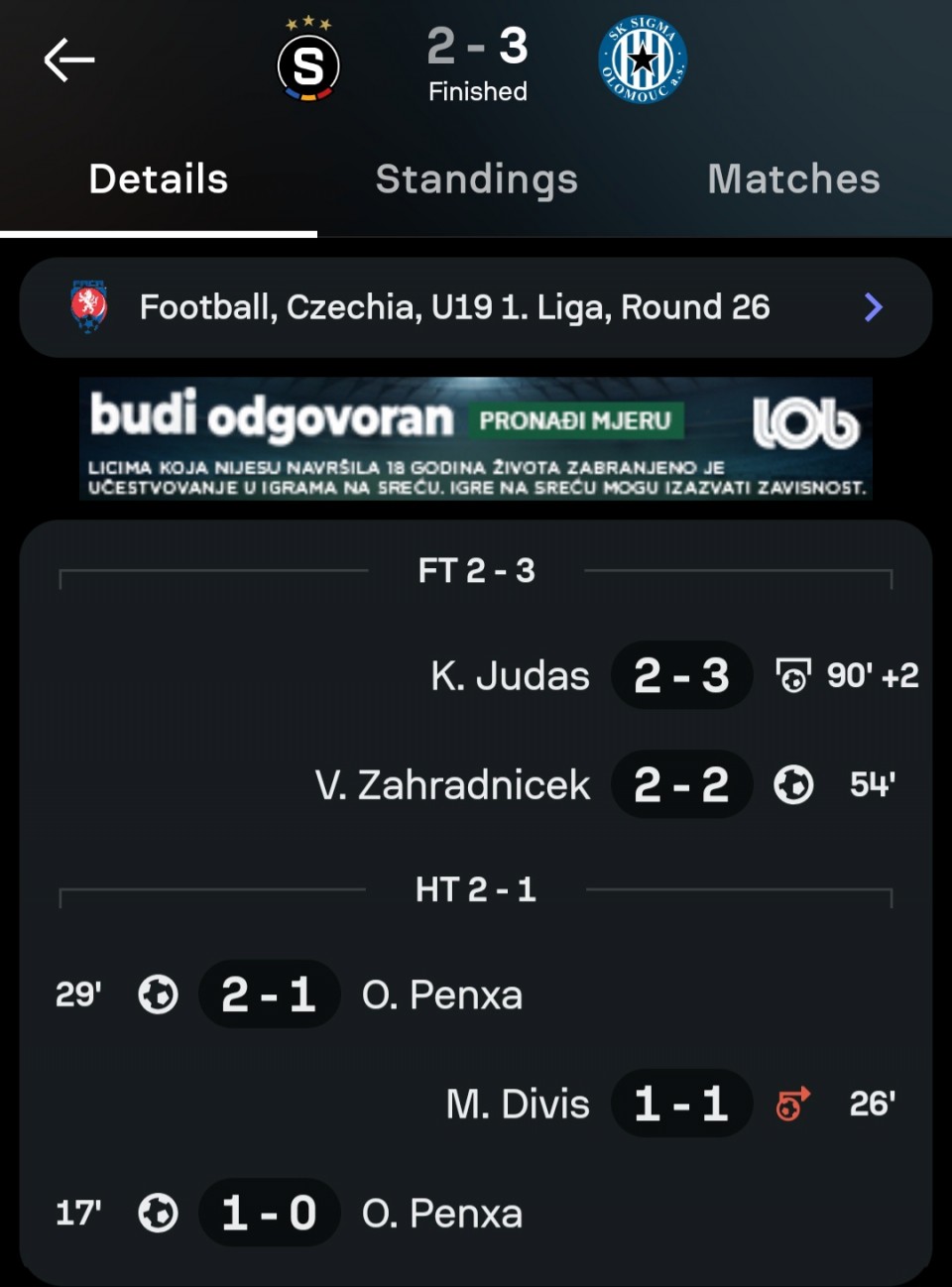This screenshot has width=952, height=1287.
Task: Switch to the Standings tab
Action: (476, 179)
